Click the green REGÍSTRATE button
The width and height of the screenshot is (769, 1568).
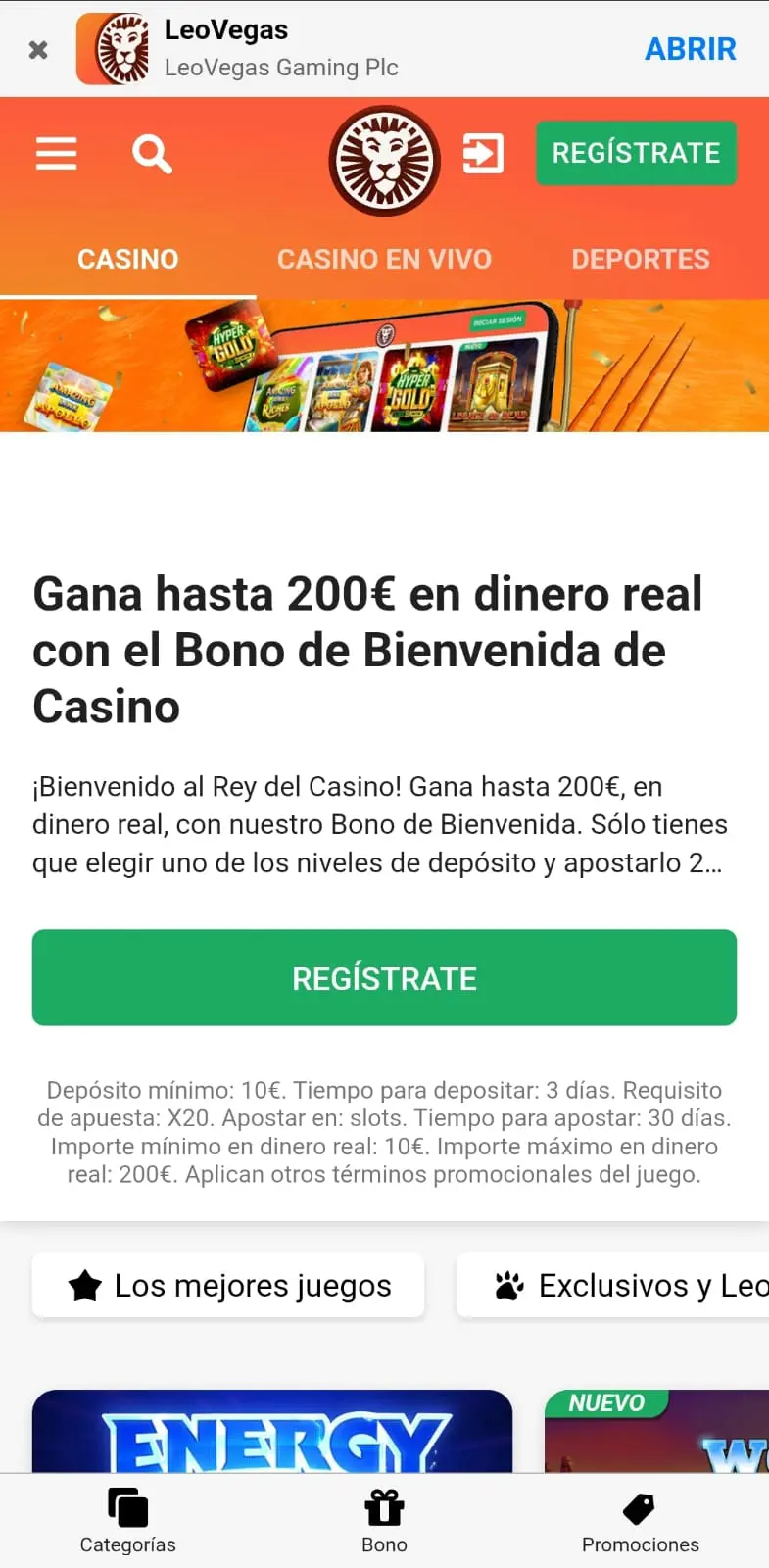384,977
